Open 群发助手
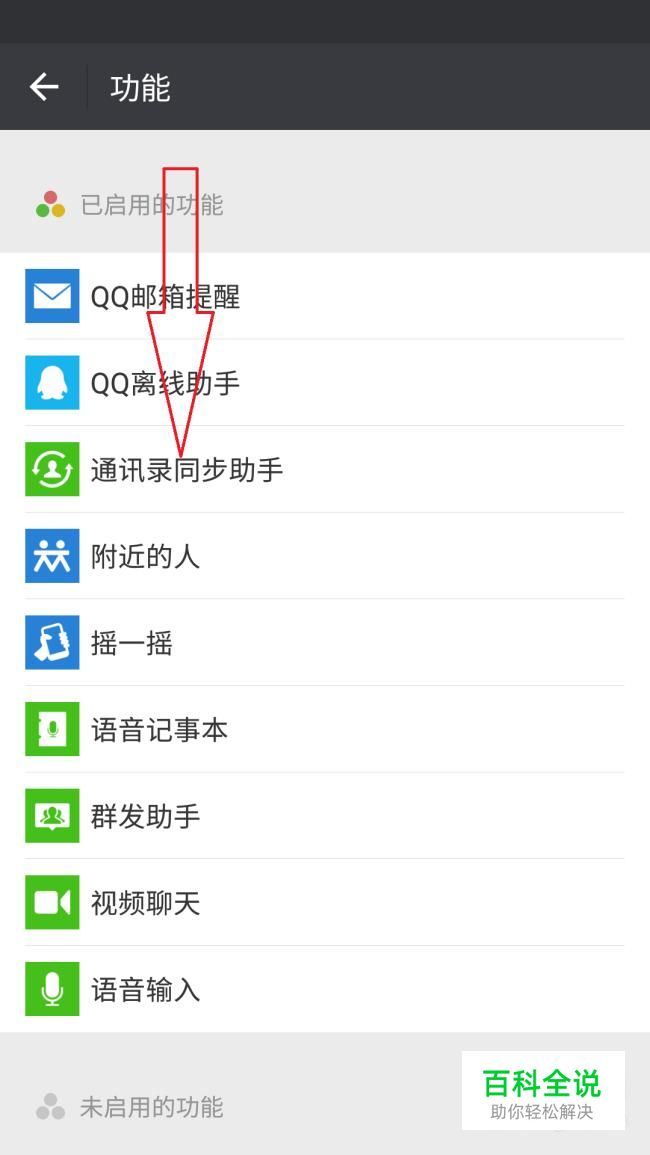The width and height of the screenshot is (650, 1155). click(325, 815)
